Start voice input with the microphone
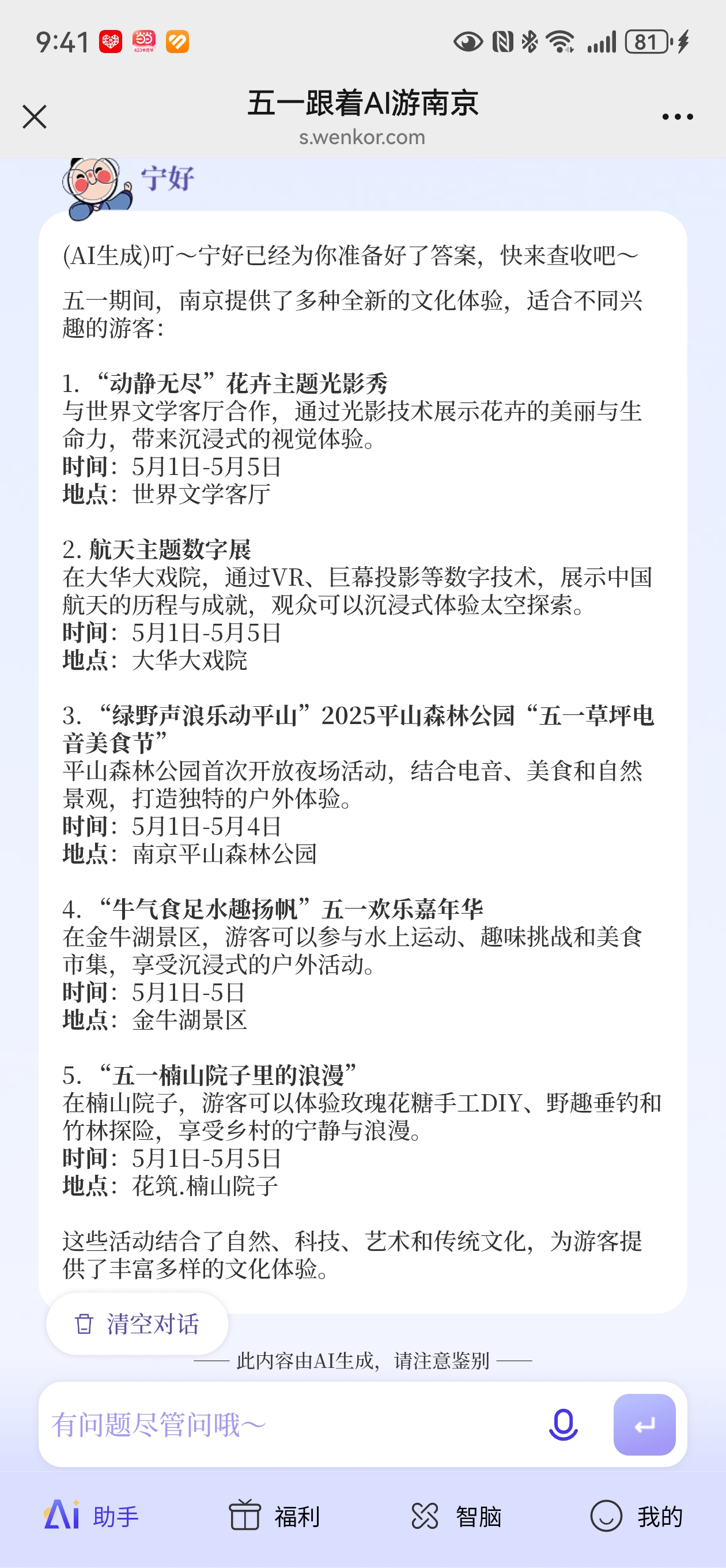726x1568 pixels. (563, 1424)
